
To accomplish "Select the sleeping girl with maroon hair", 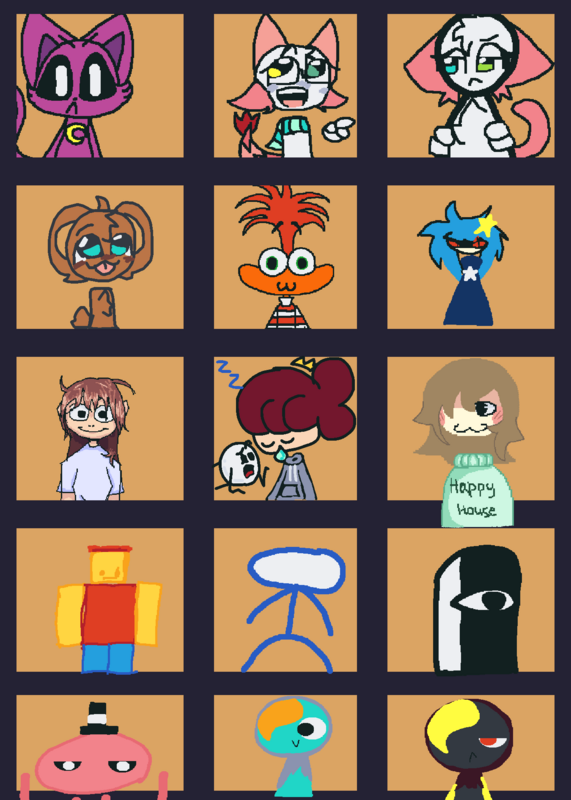I will pyautogui.click(x=285, y=429).
